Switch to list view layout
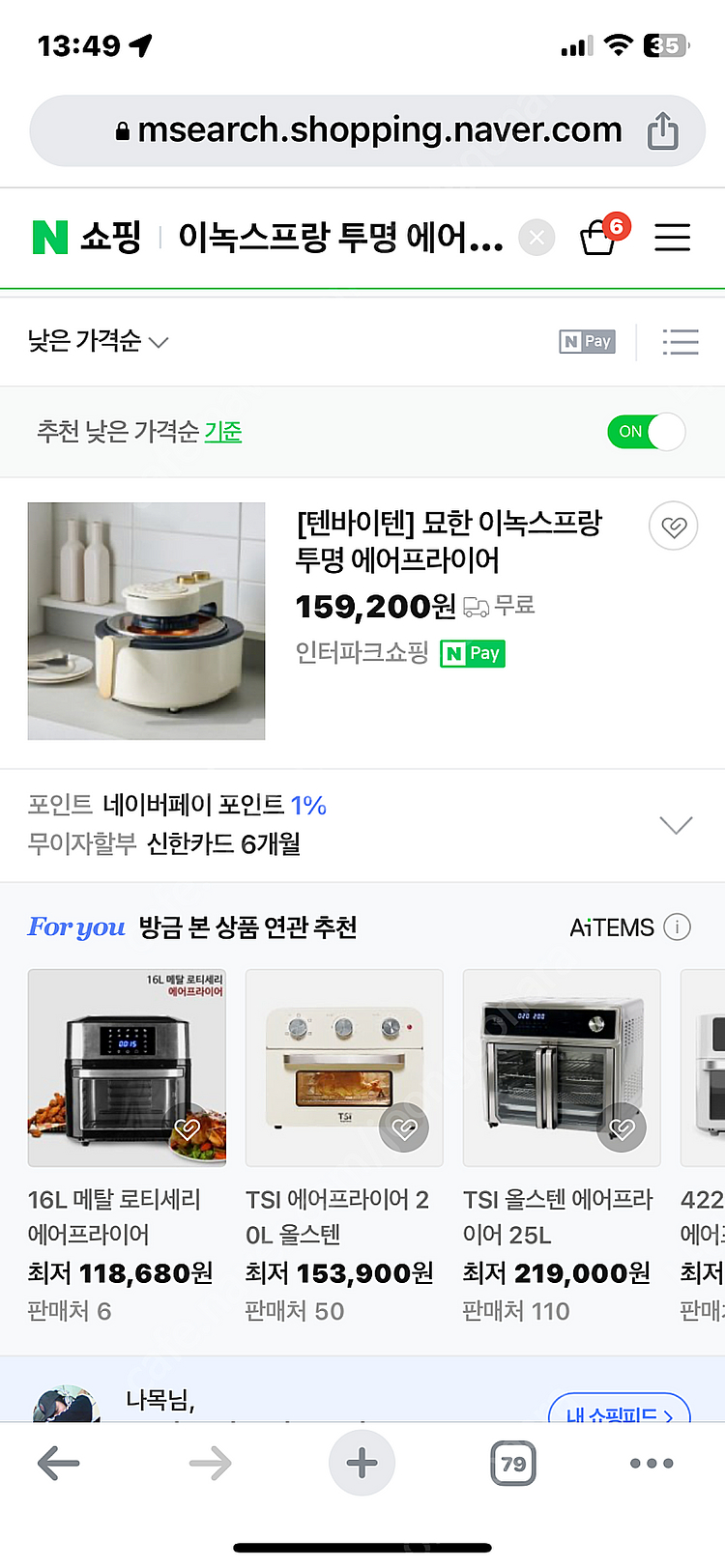This screenshot has height=1568, width=725. [x=680, y=341]
